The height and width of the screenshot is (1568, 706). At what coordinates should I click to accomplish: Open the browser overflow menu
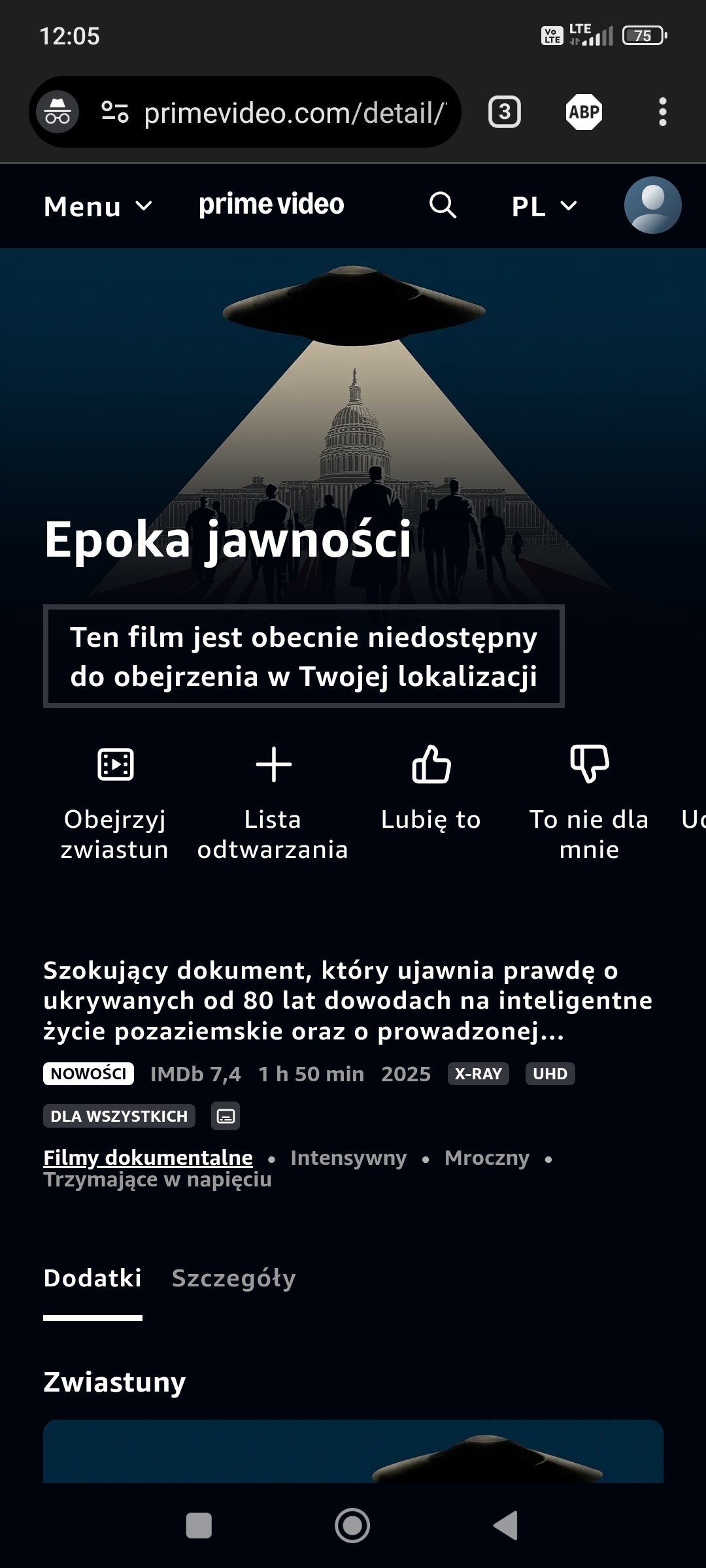[662, 112]
